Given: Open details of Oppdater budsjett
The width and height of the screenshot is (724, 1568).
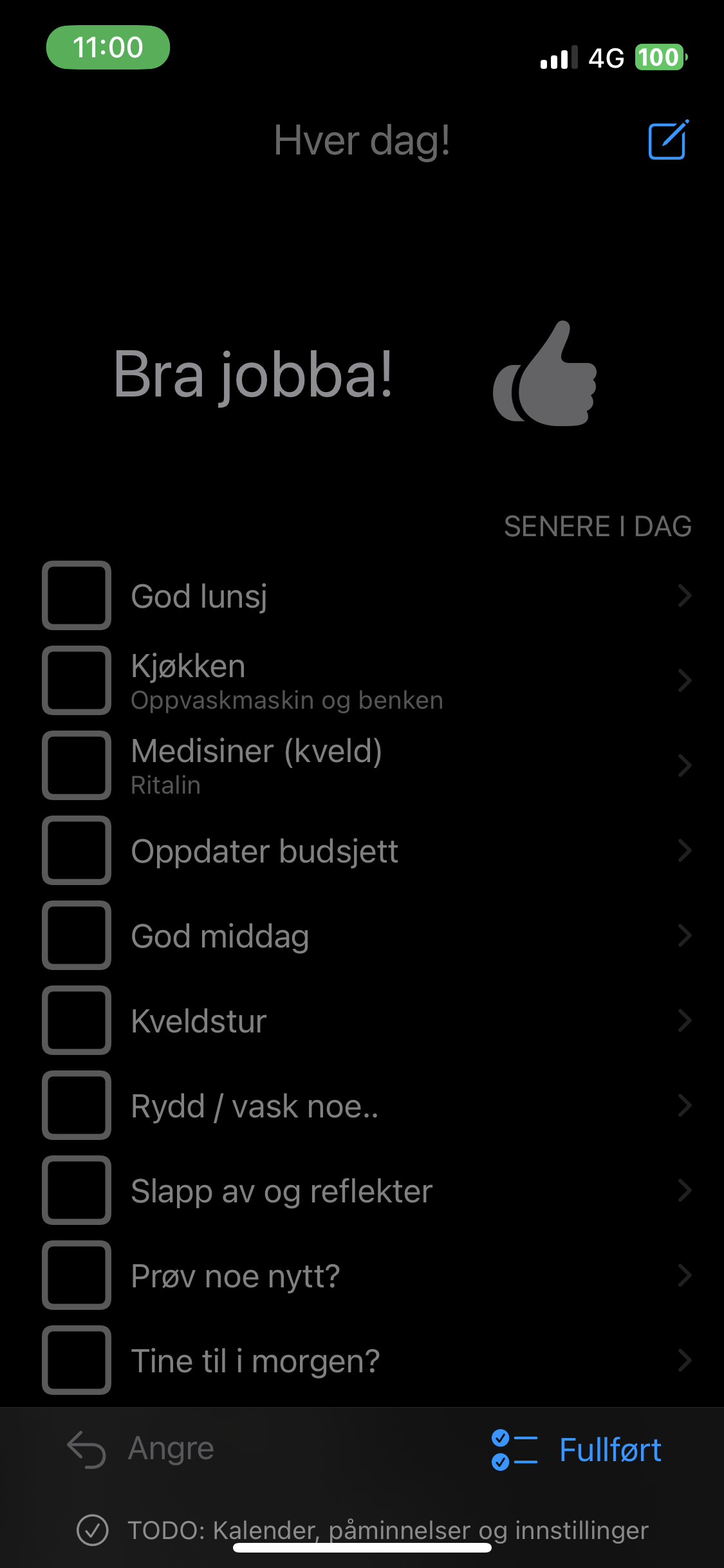Looking at the screenshot, I should click(684, 850).
